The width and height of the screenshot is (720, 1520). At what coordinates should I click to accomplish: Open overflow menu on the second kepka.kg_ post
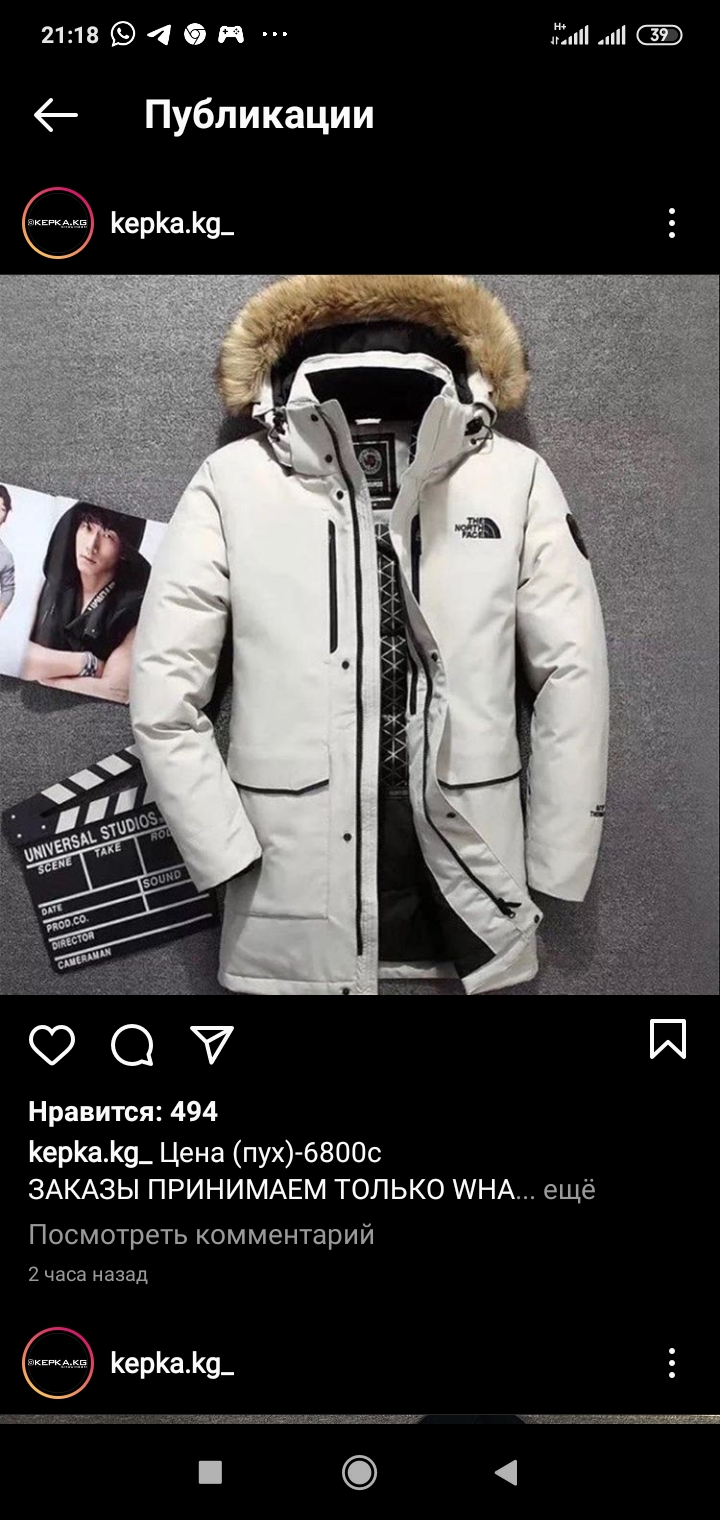click(671, 1363)
